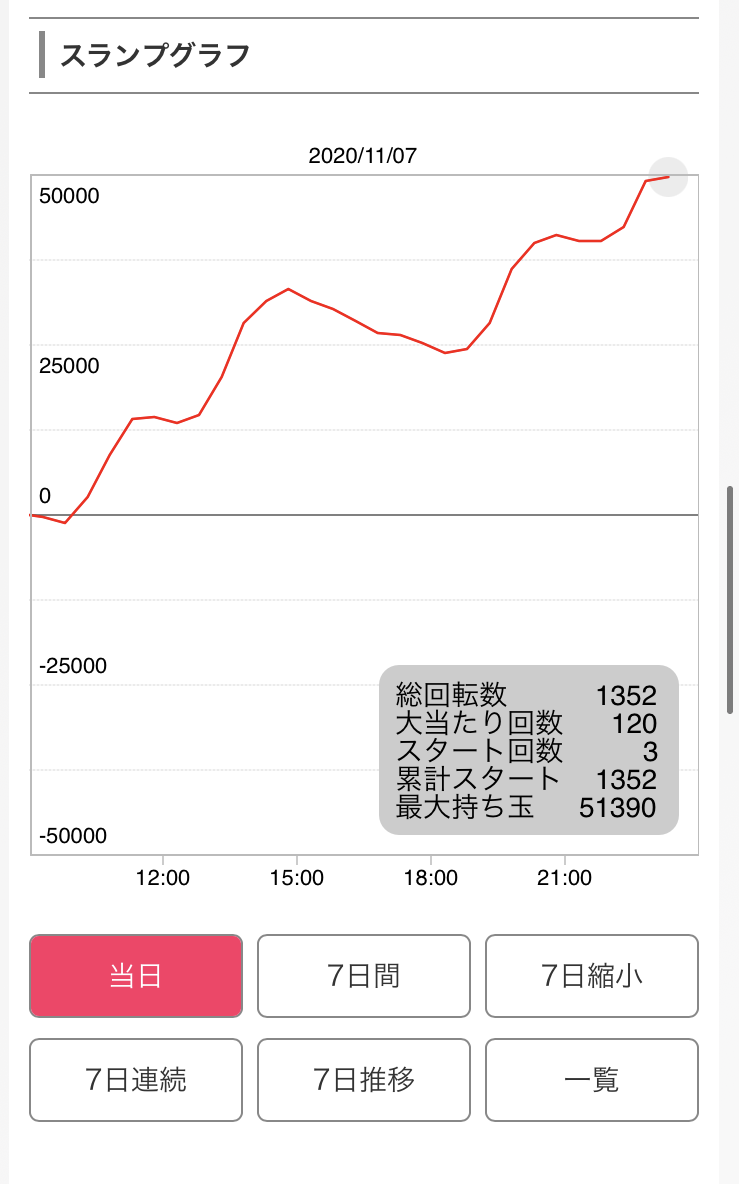The height and width of the screenshot is (1184, 739).
Task: View the 7日推移 graph
Action: (364, 1080)
